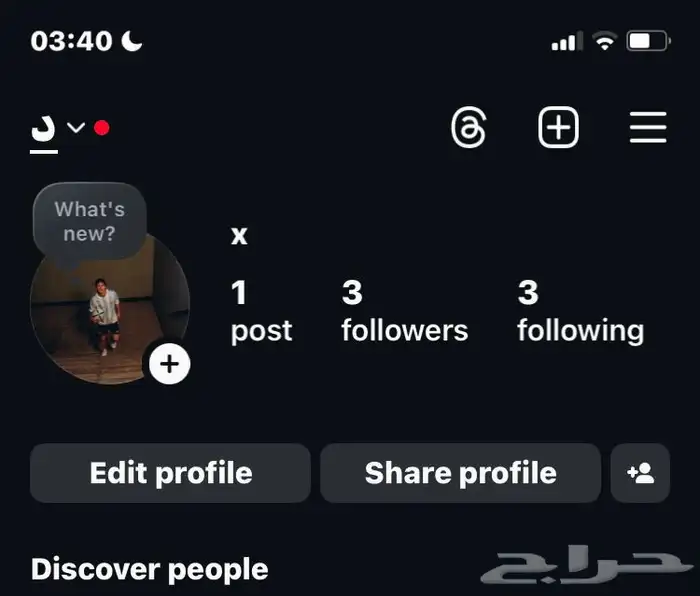Toggle discover people with add-person icon
This screenshot has height=596, width=700.
pyautogui.click(x=640, y=473)
